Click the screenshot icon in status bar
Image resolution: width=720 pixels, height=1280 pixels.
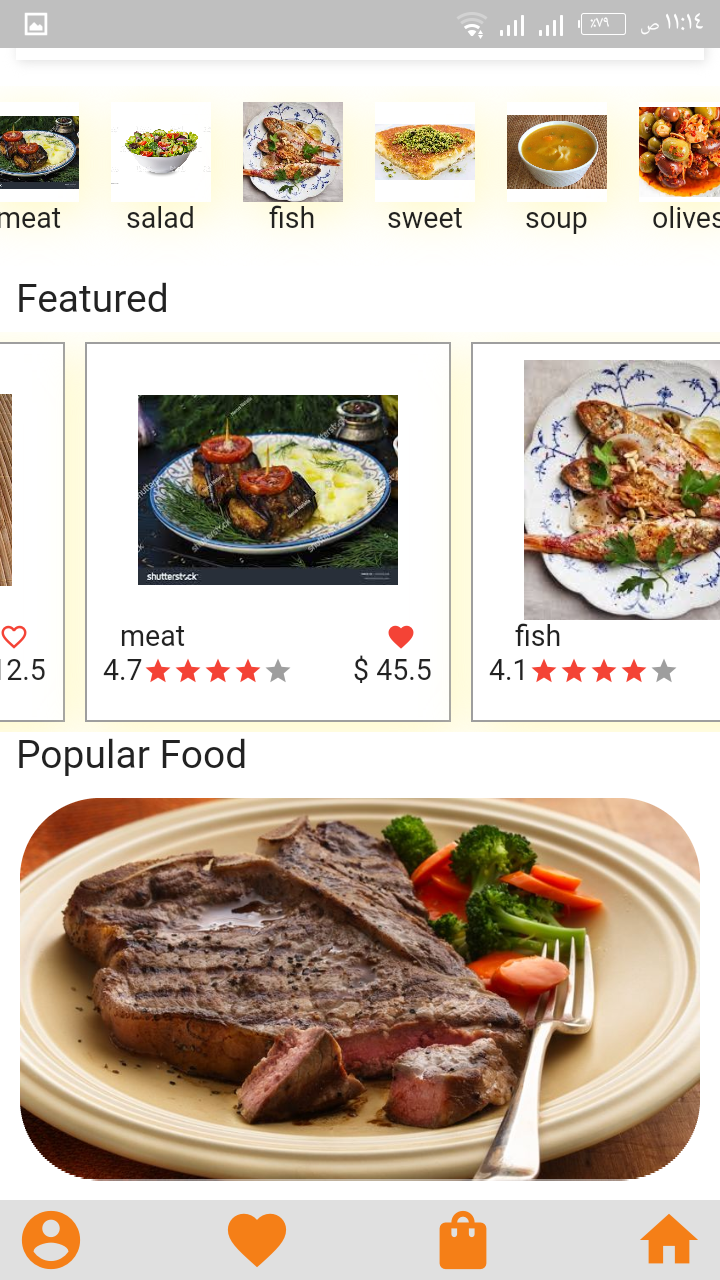click(x=37, y=25)
